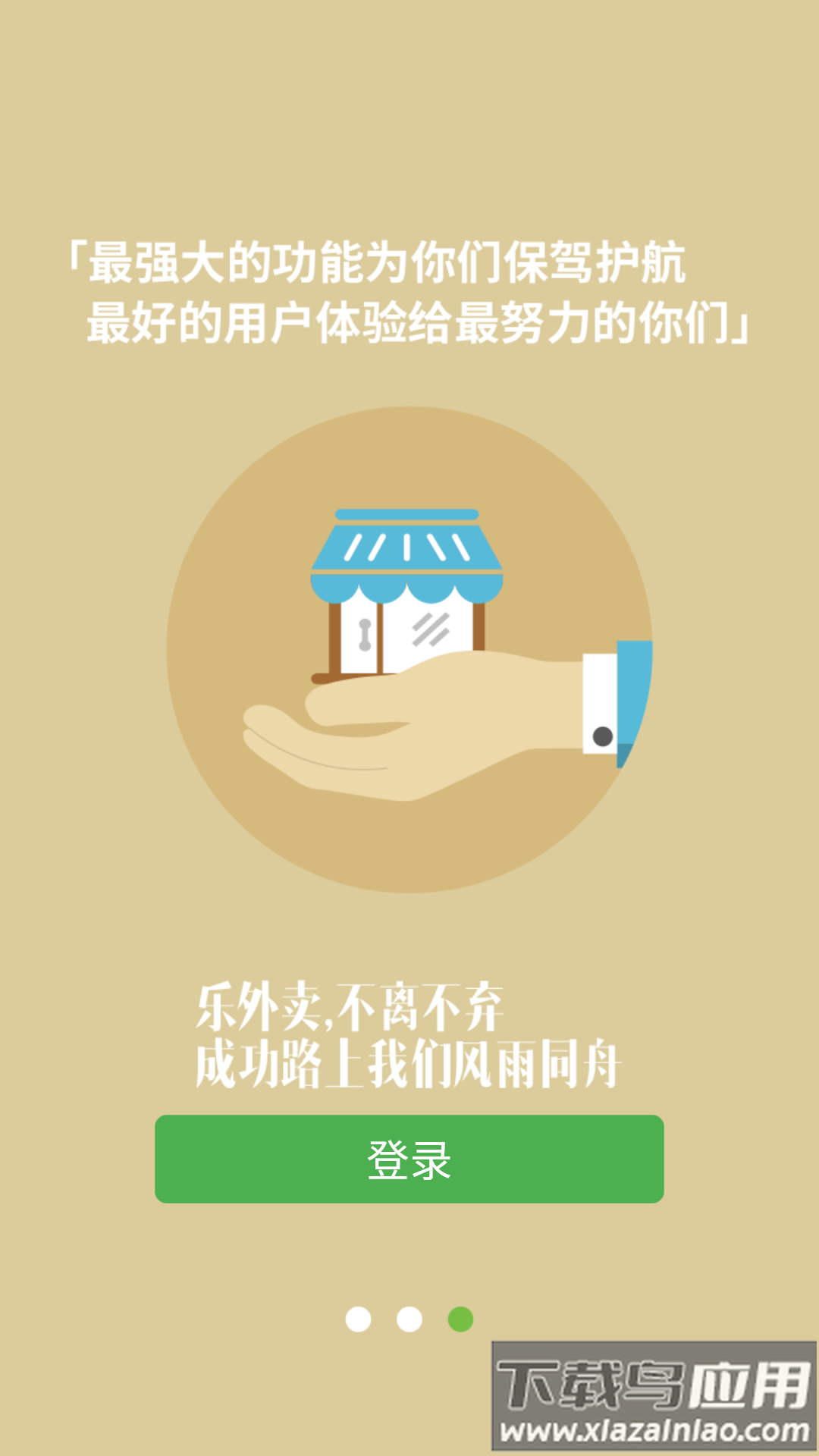Click the quoted slogan text at top

(409, 292)
